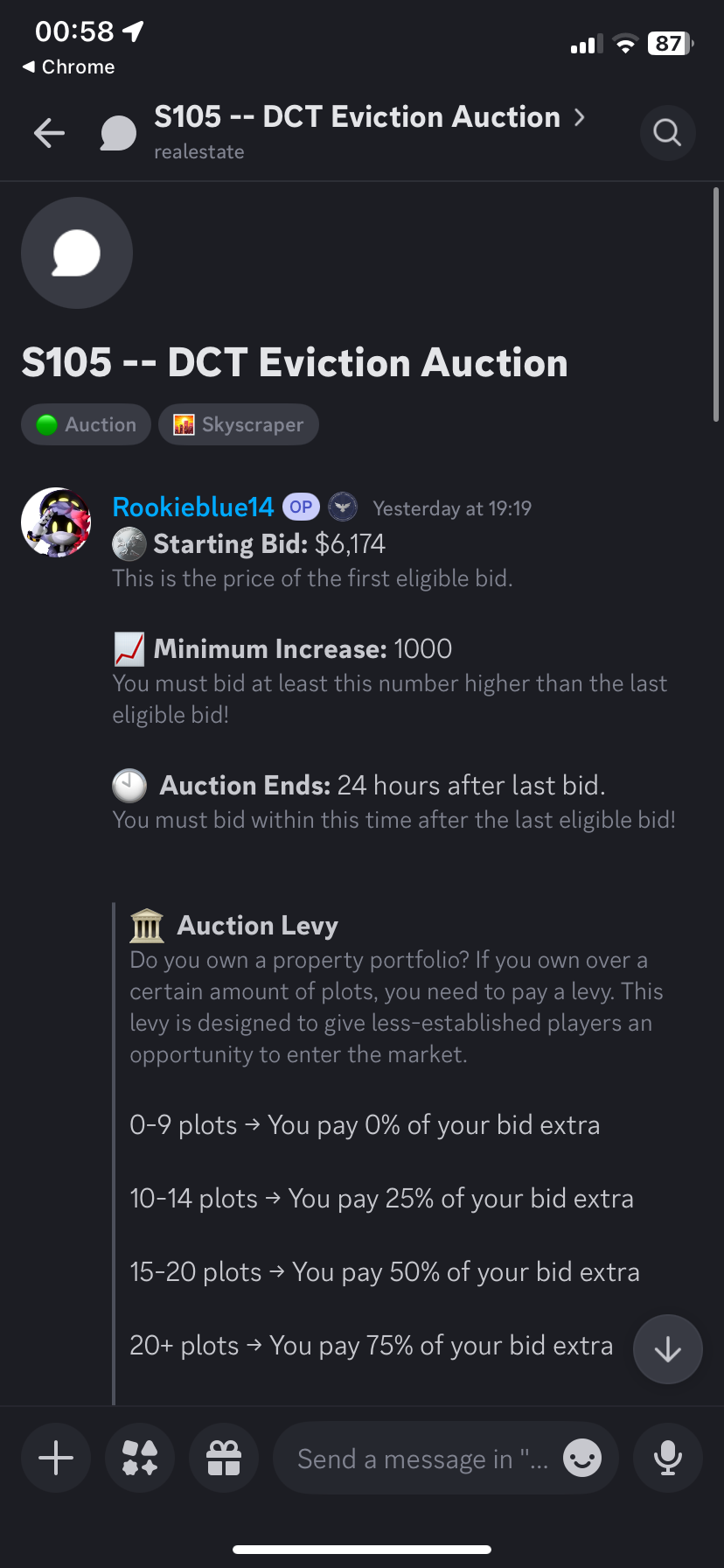Open Rookieblue14's username profile
The height and width of the screenshot is (1568, 724).
click(x=193, y=507)
